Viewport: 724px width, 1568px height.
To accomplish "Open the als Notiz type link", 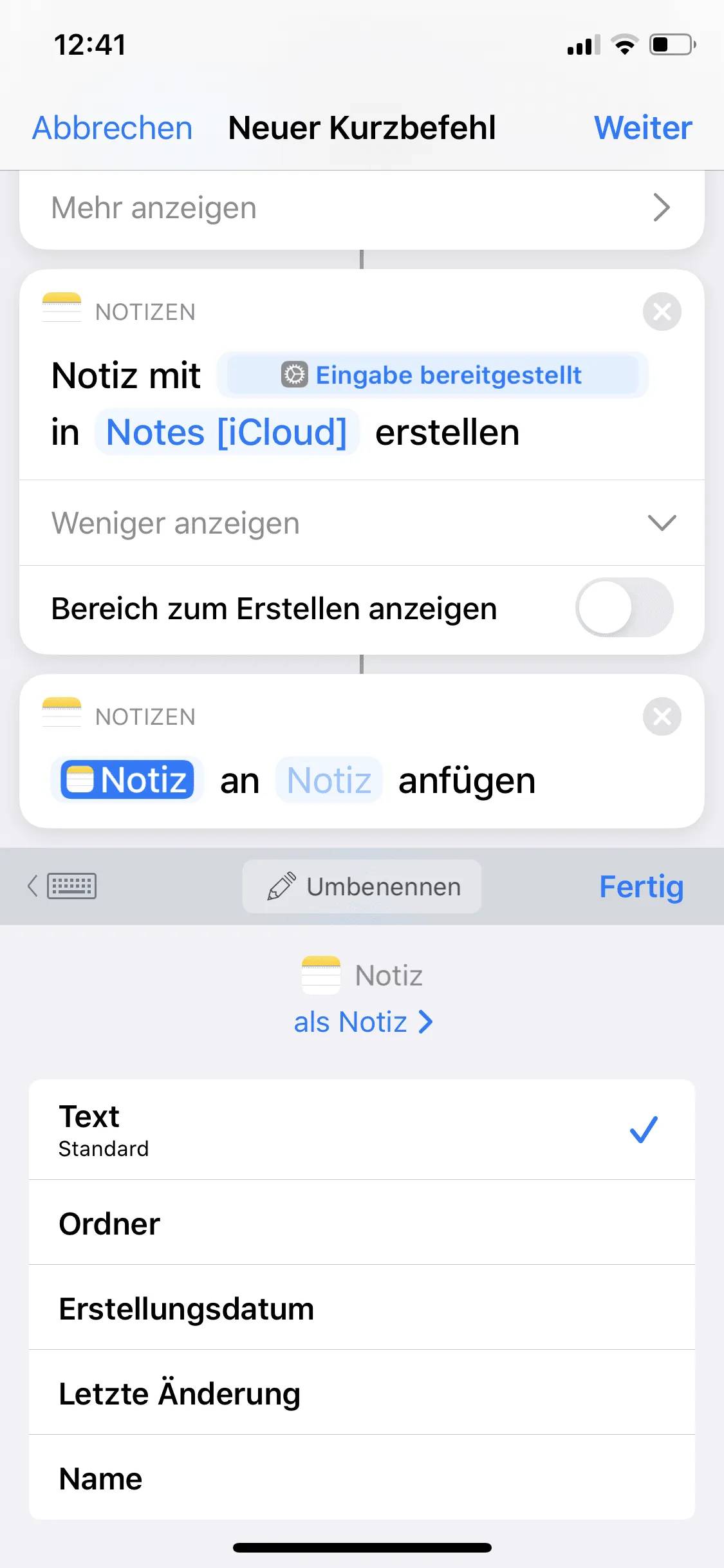I will coord(362,1022).
